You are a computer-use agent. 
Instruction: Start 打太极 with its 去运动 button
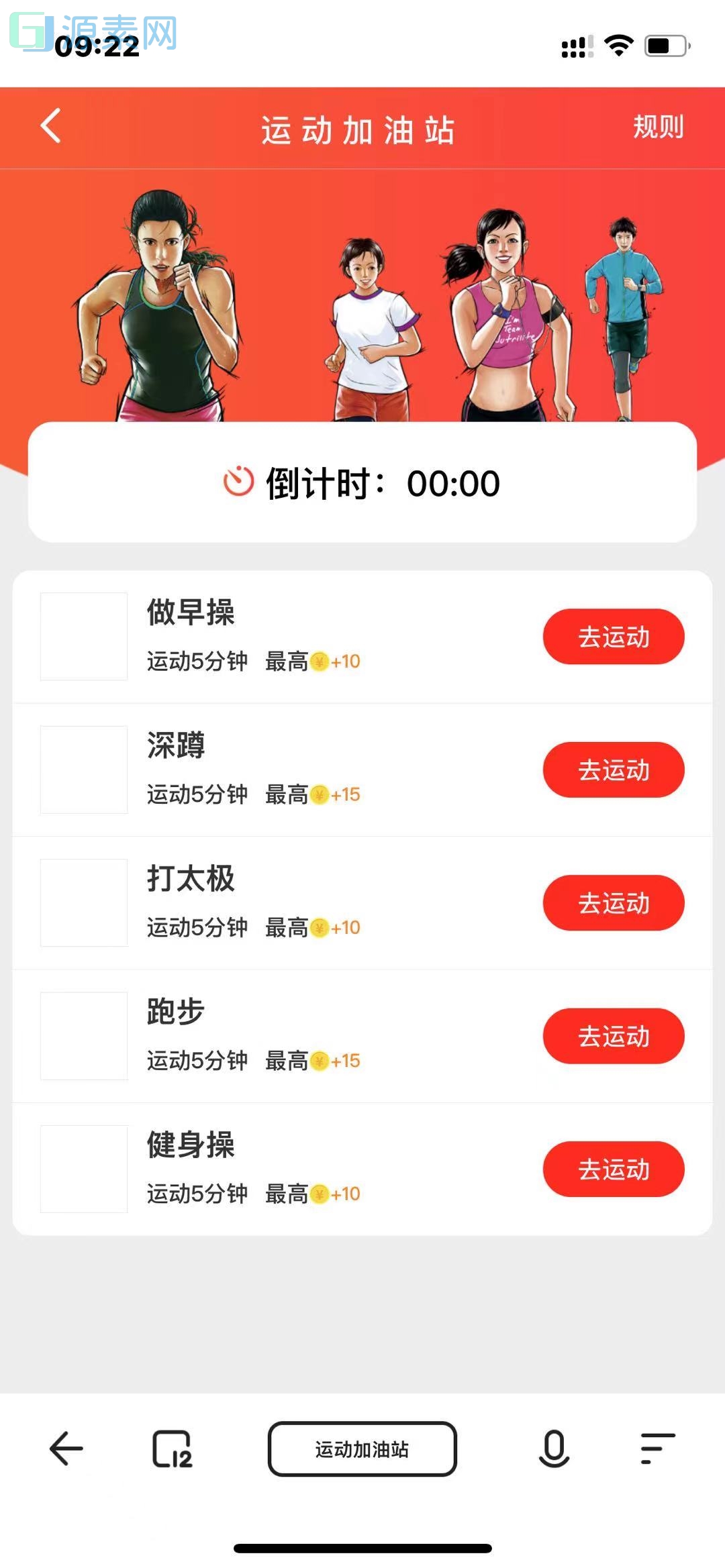[x=613, y=903]
